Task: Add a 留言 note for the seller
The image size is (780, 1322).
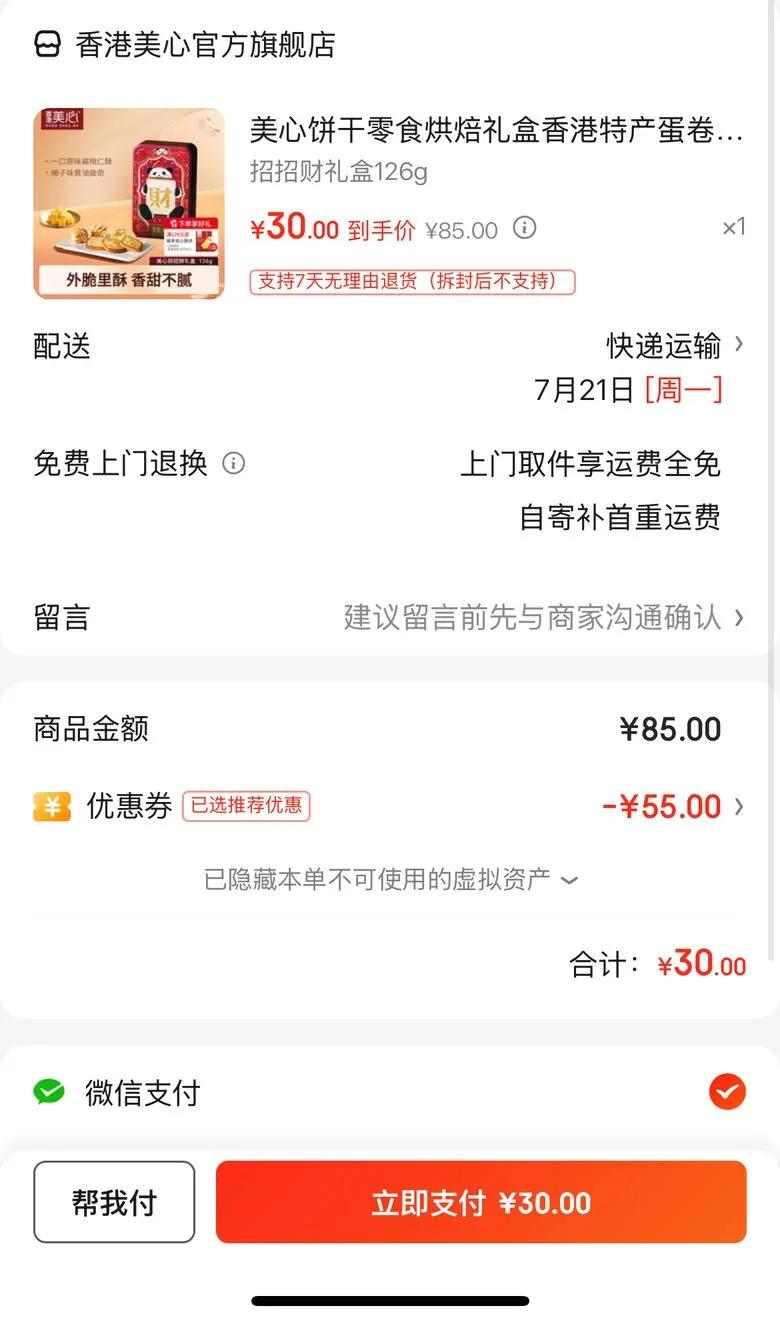Action: tap(540, 617)
